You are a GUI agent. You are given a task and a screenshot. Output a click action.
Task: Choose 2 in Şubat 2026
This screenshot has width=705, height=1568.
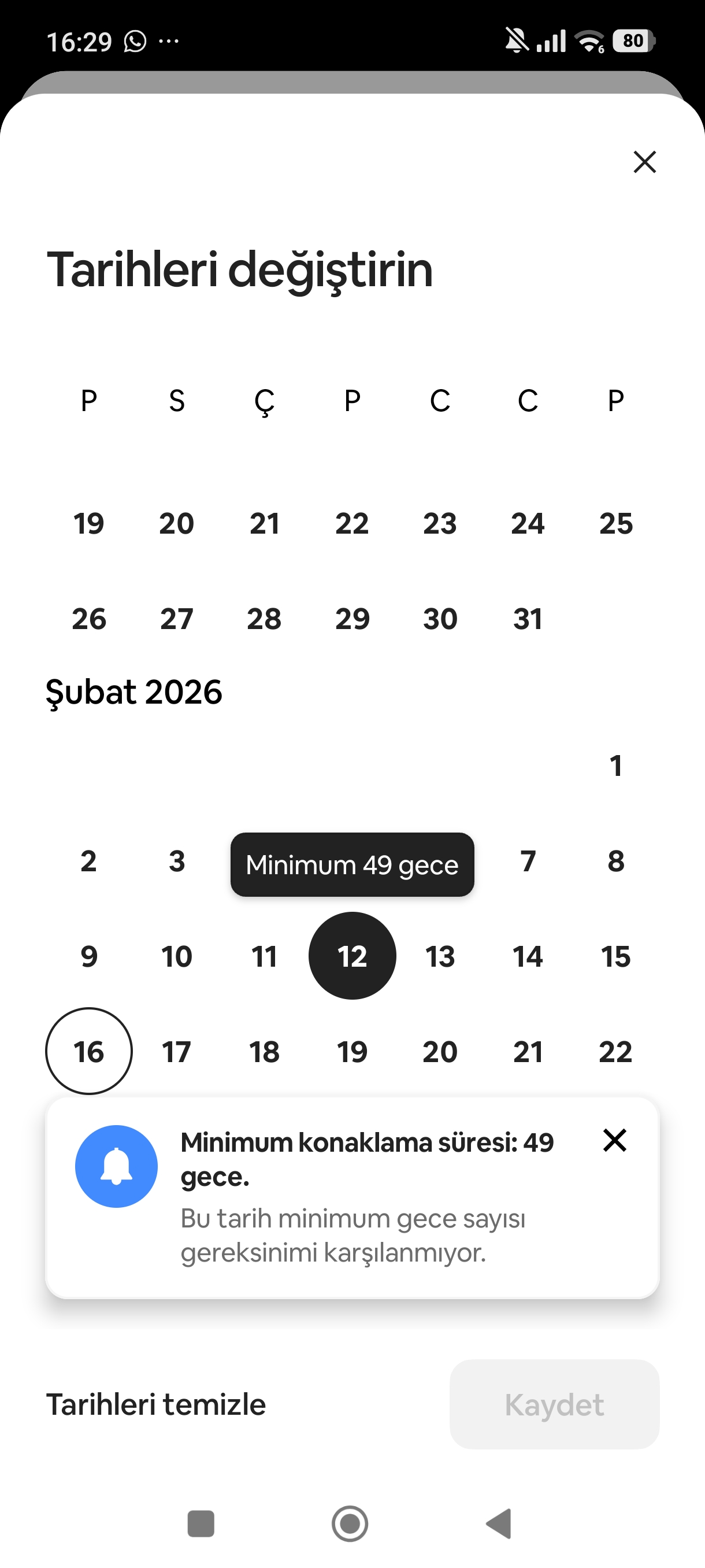[89, 861]
